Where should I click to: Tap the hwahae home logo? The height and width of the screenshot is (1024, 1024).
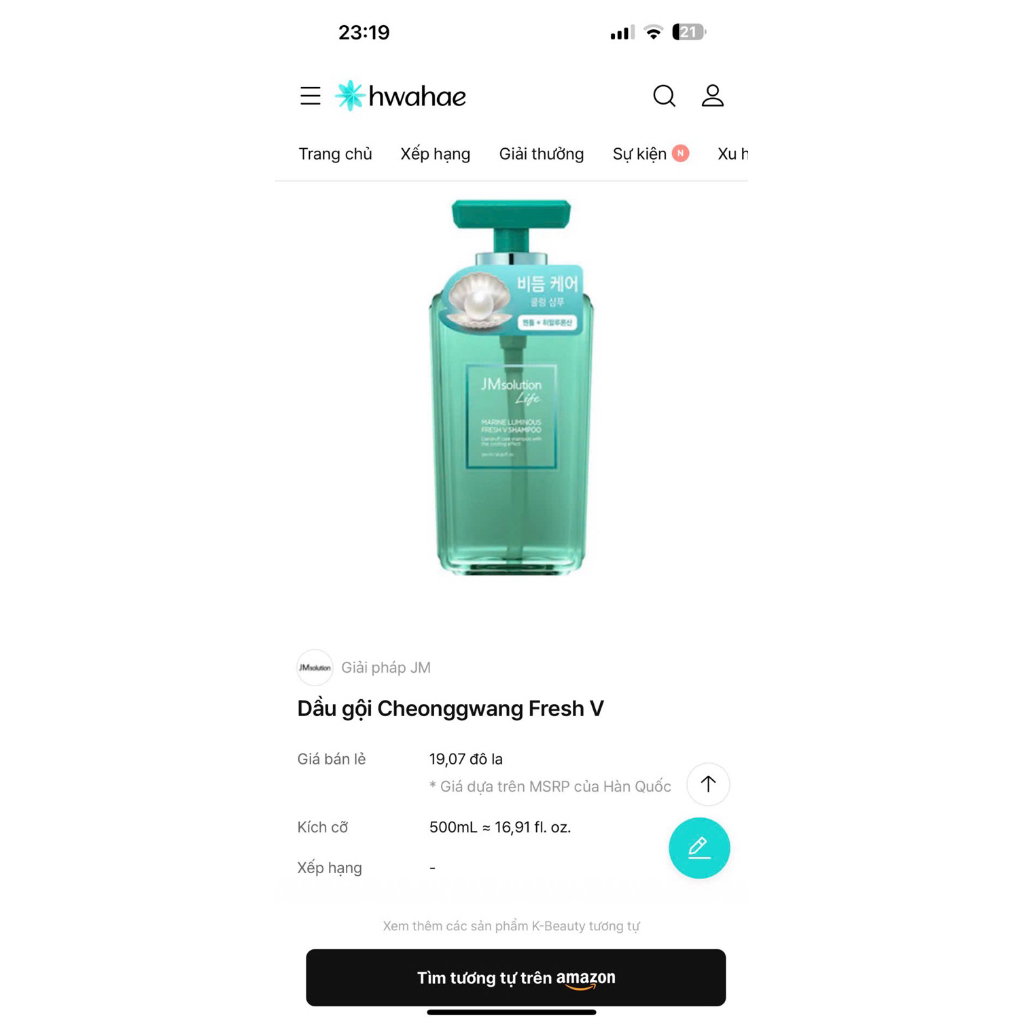[x=401, y=96]
